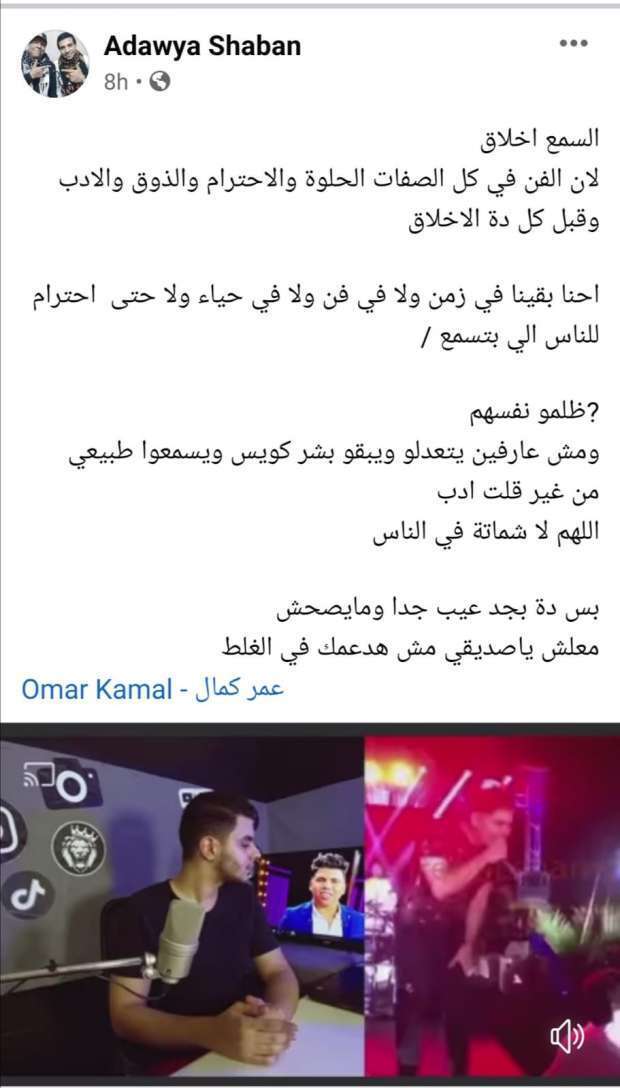Open the tagged Omar Kamal page link

(x=153, y=690)
